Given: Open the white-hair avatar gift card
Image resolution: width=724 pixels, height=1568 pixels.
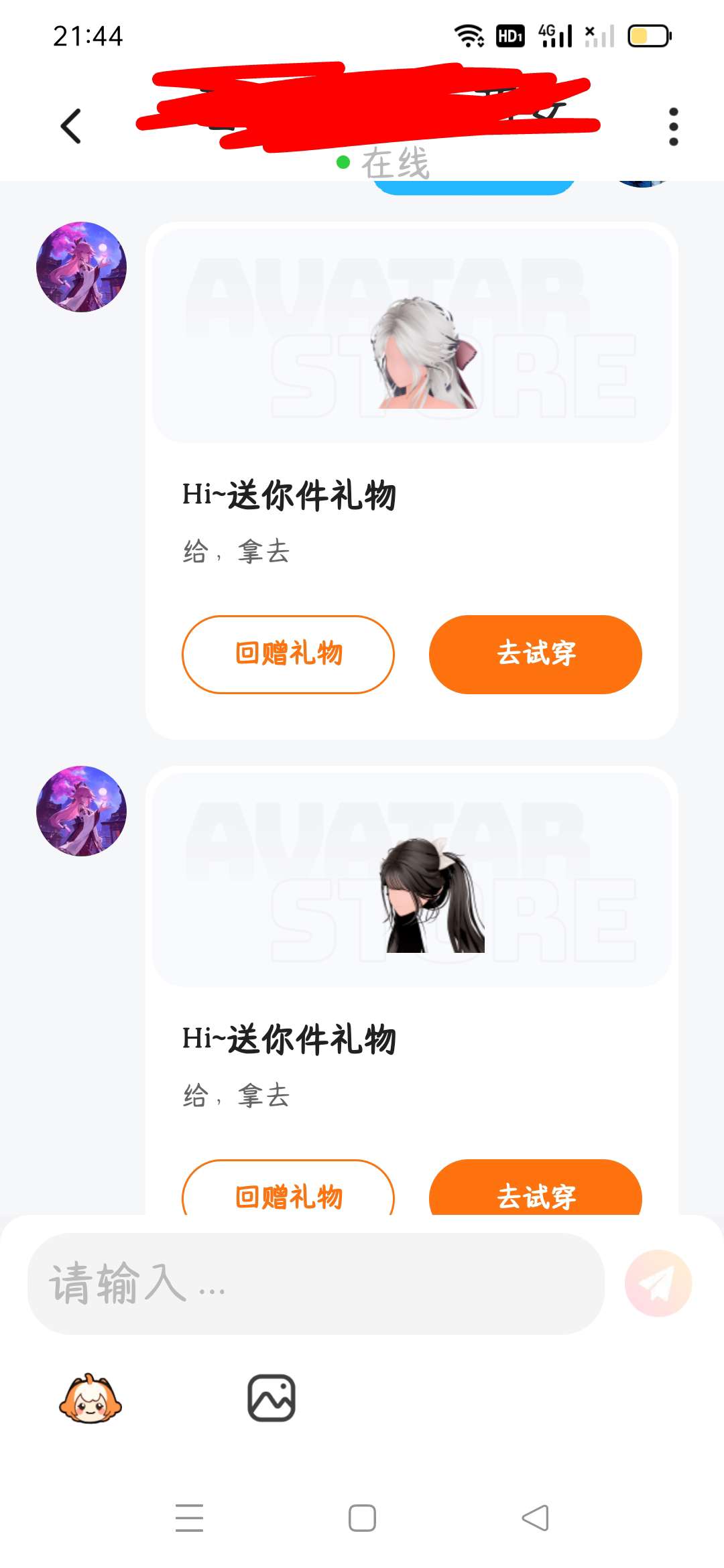Looking at the screenshot, I should click(x=412, y=335).
